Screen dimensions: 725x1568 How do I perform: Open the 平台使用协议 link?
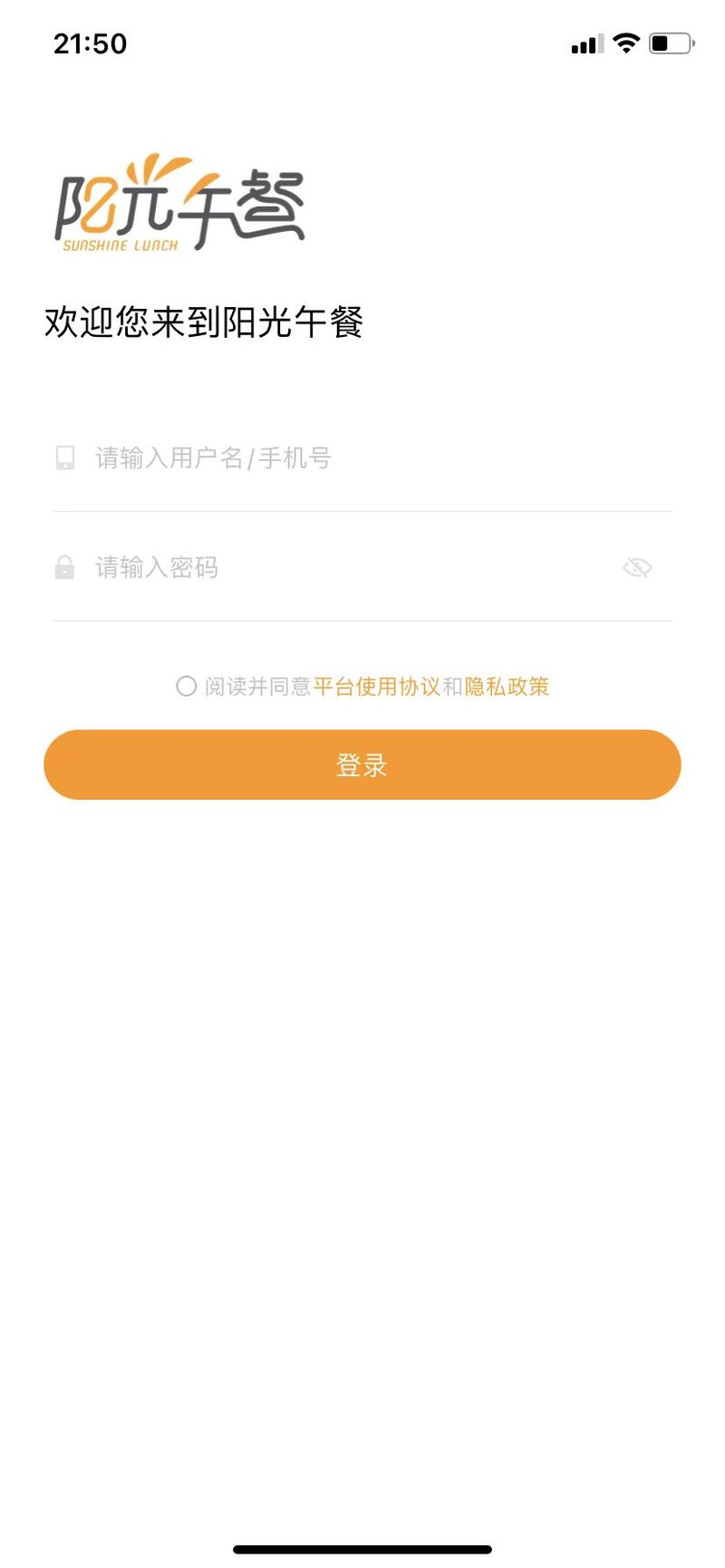click(x=376, y=687)
